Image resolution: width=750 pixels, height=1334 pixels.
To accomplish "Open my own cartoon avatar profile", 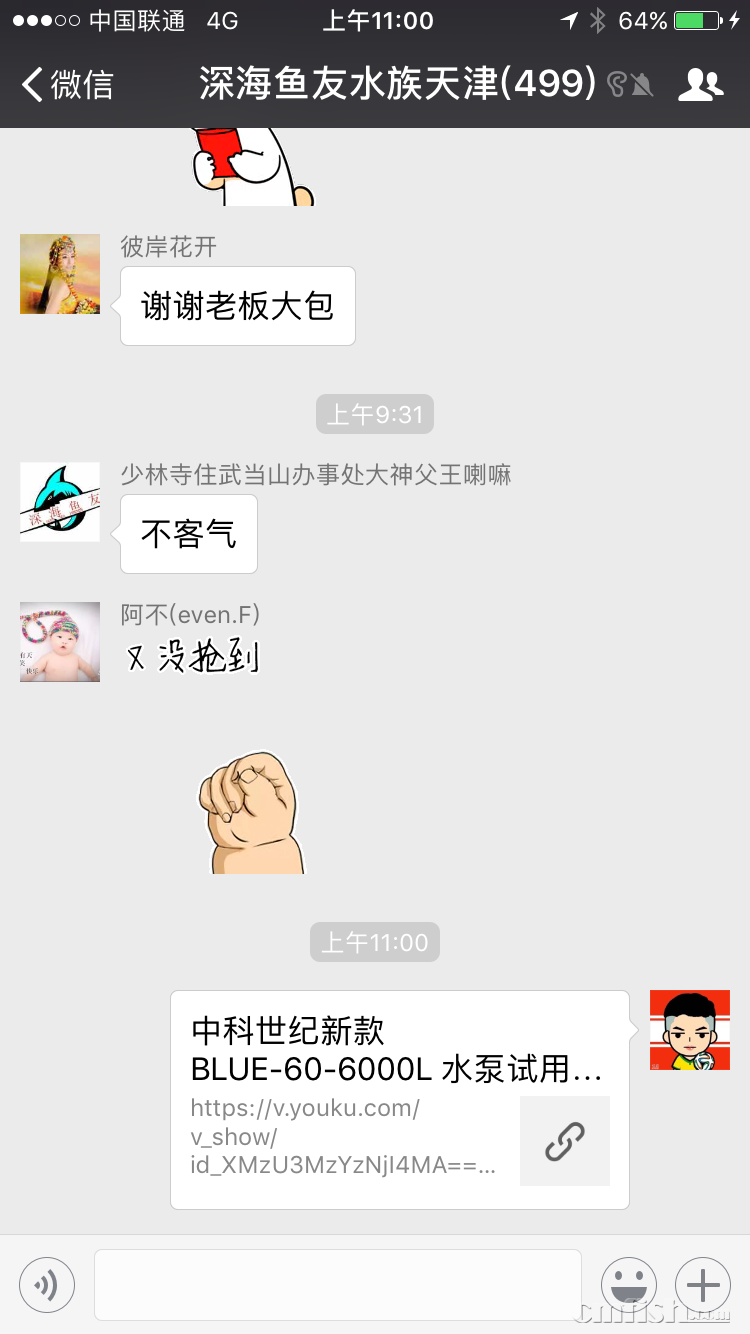I will [690, 1030].
